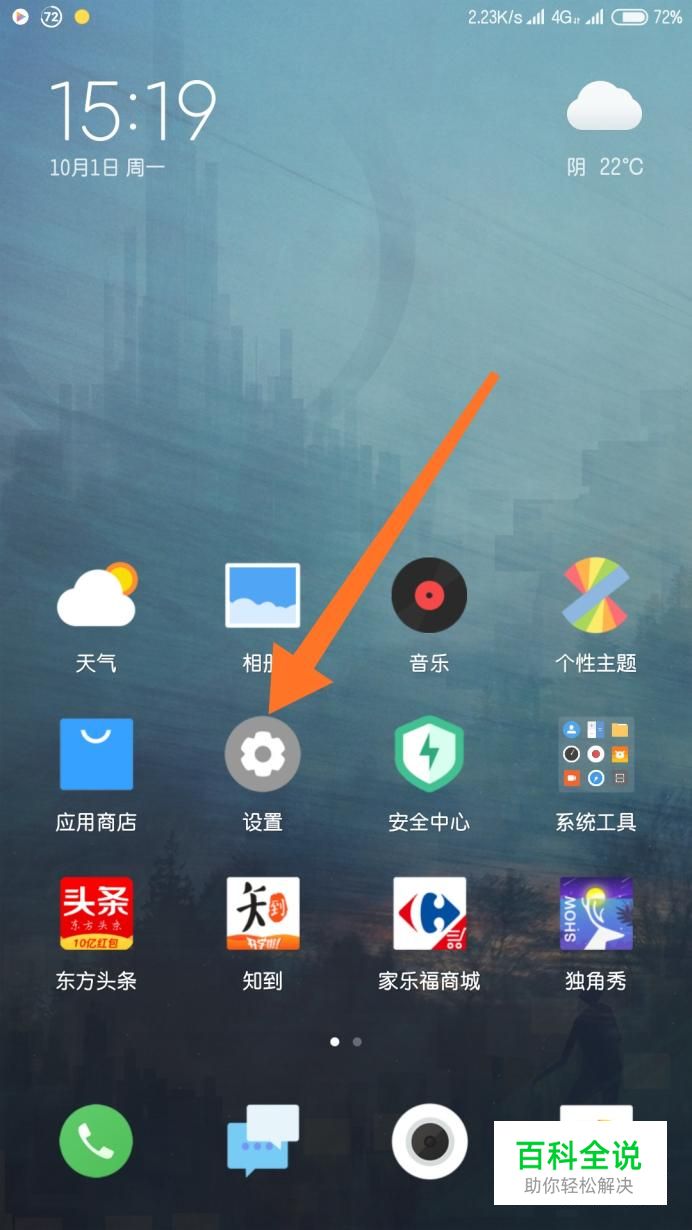Launch the camera from the dock
Viewport: 692px width, 1230px height.
pyautogui.click(x=429, y=1141)
